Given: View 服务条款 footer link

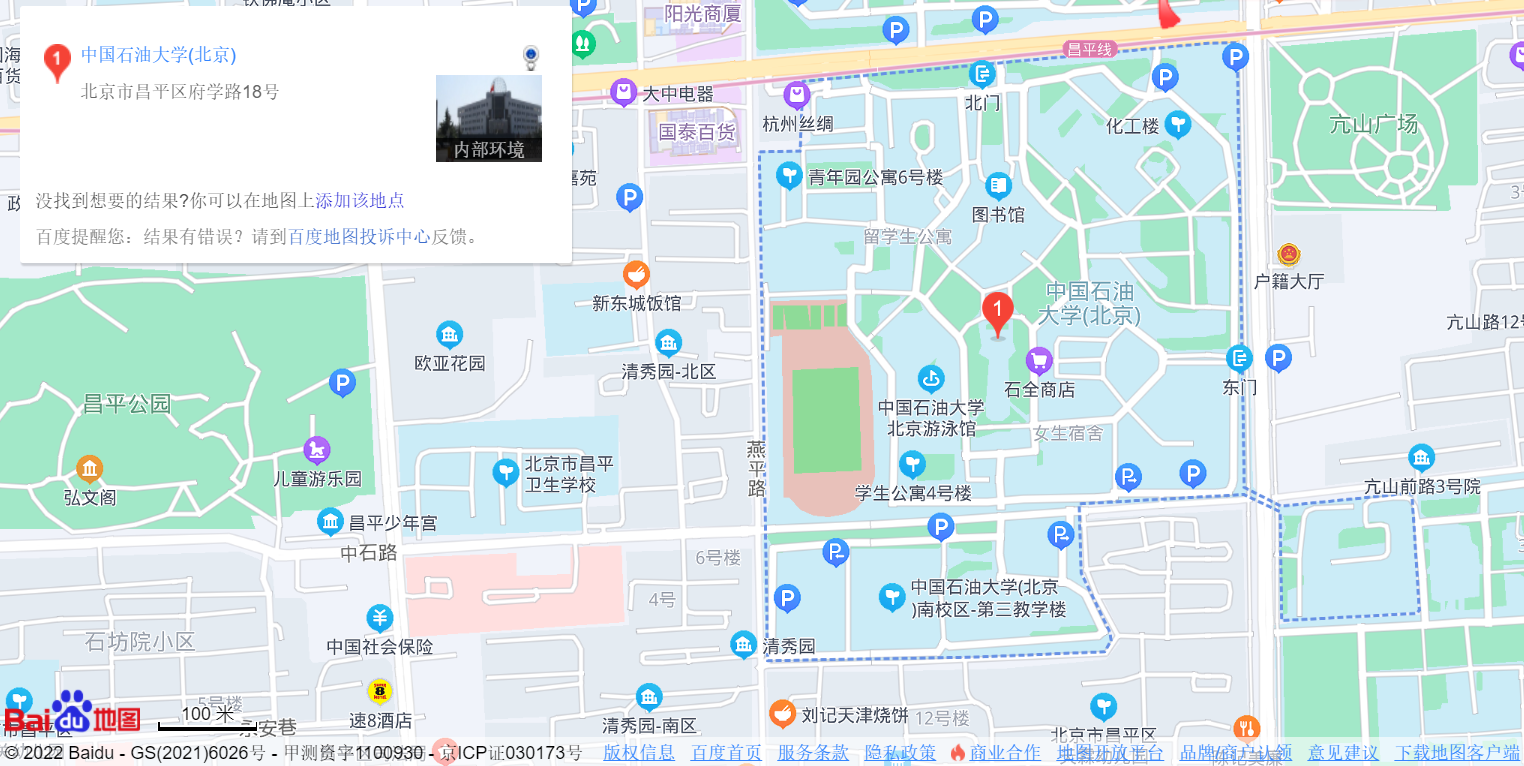Looking at the screenshot, I should point(813,753).
